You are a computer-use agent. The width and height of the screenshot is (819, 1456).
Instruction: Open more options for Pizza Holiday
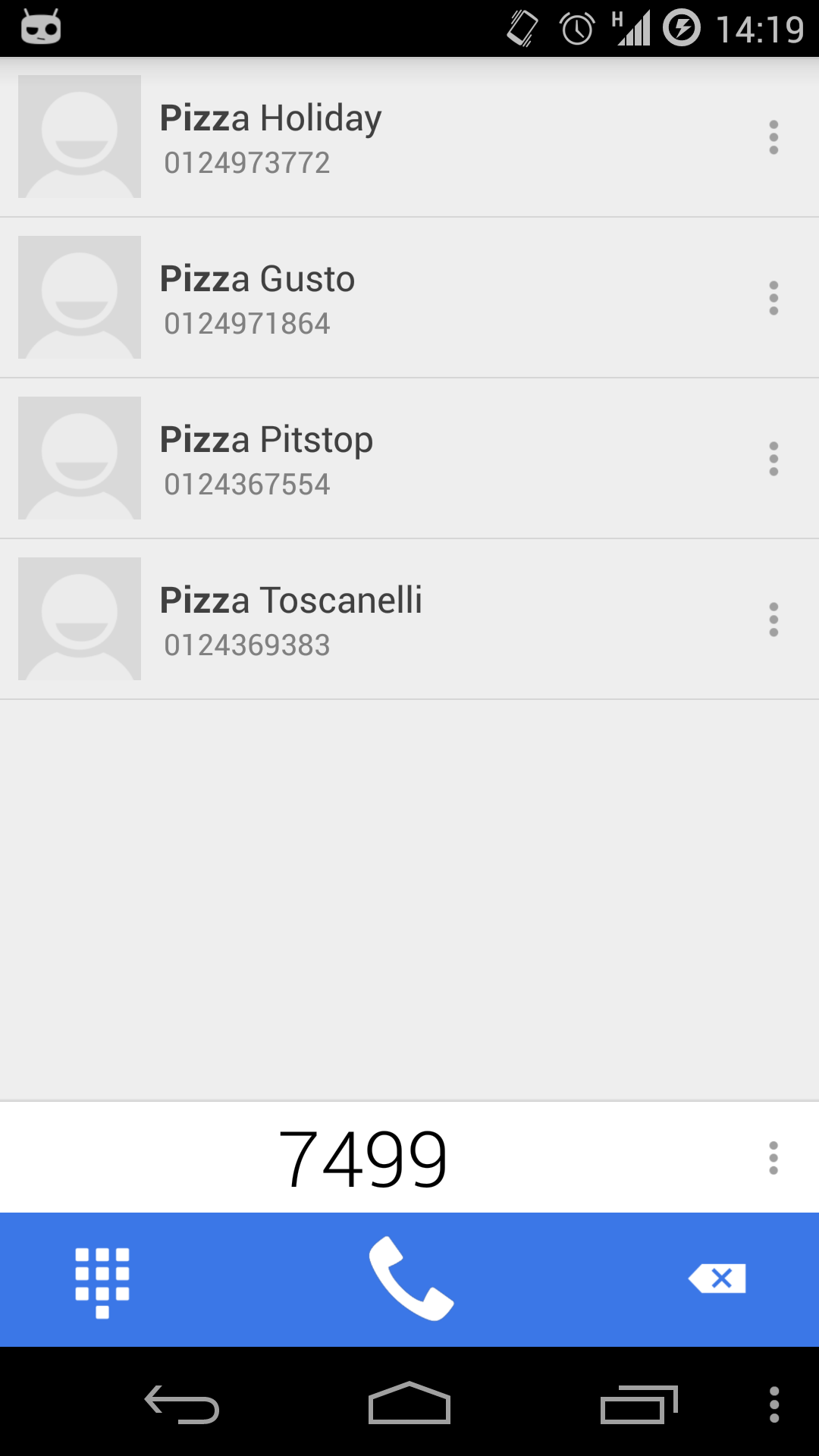[x=773, y=137]
